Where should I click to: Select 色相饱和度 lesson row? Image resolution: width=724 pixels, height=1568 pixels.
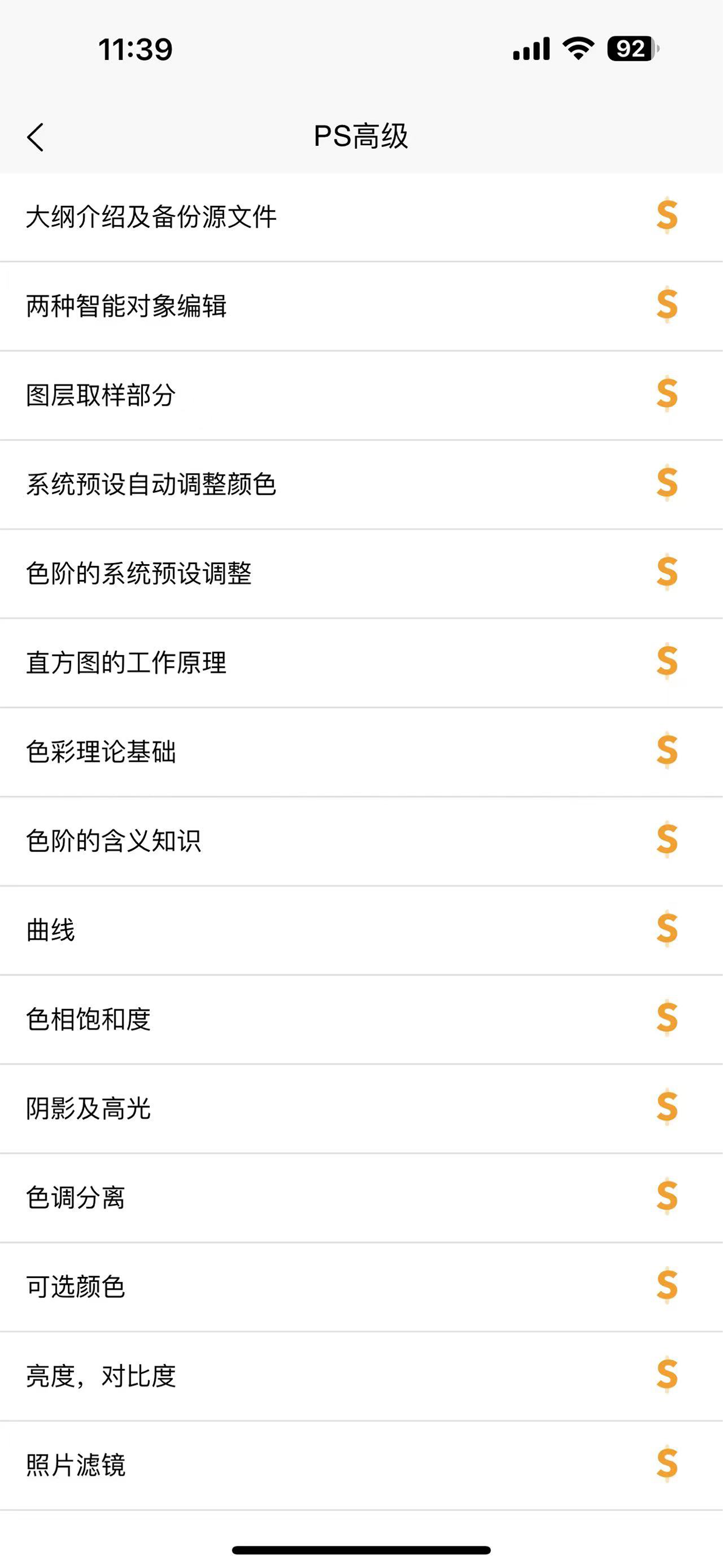click(362, 1020)
